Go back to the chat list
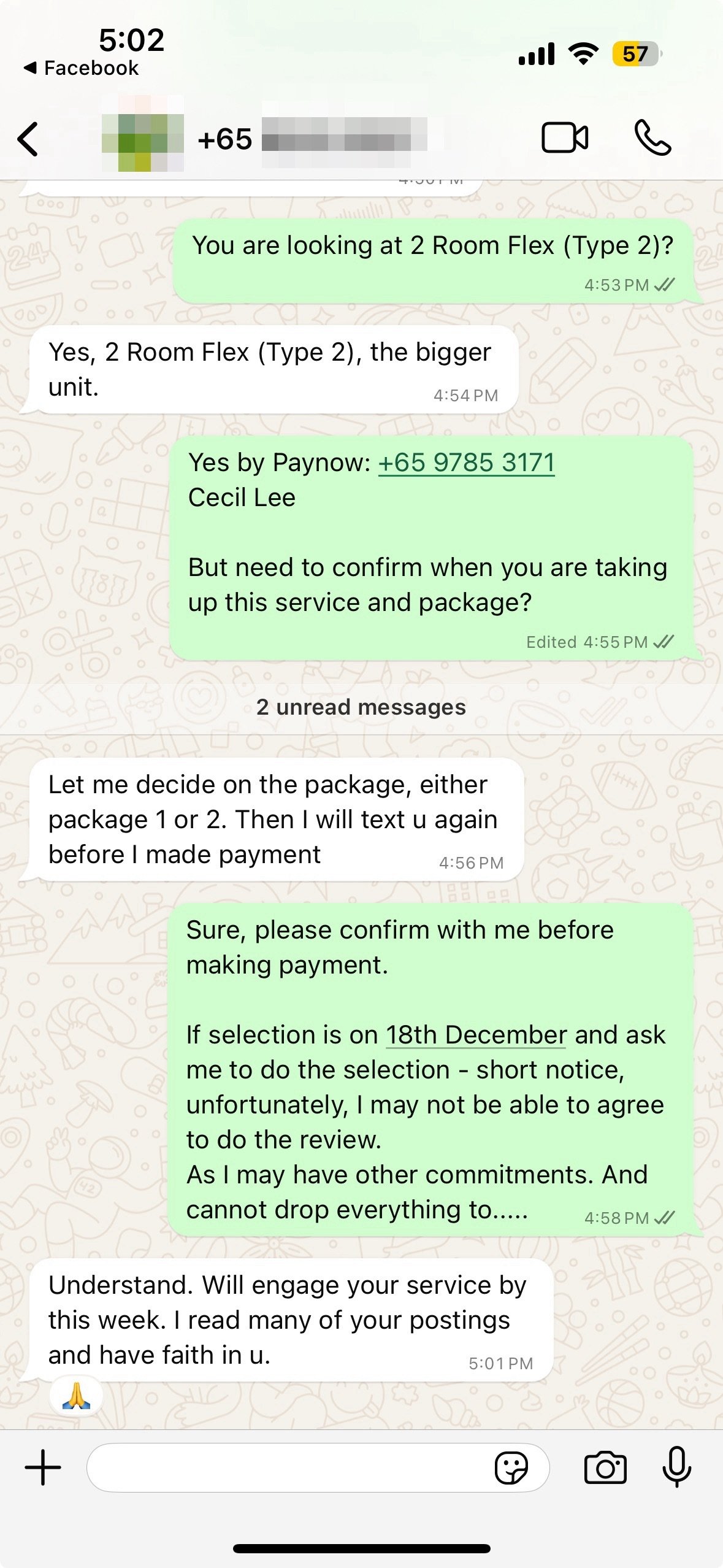 click(x=28, y=139)
